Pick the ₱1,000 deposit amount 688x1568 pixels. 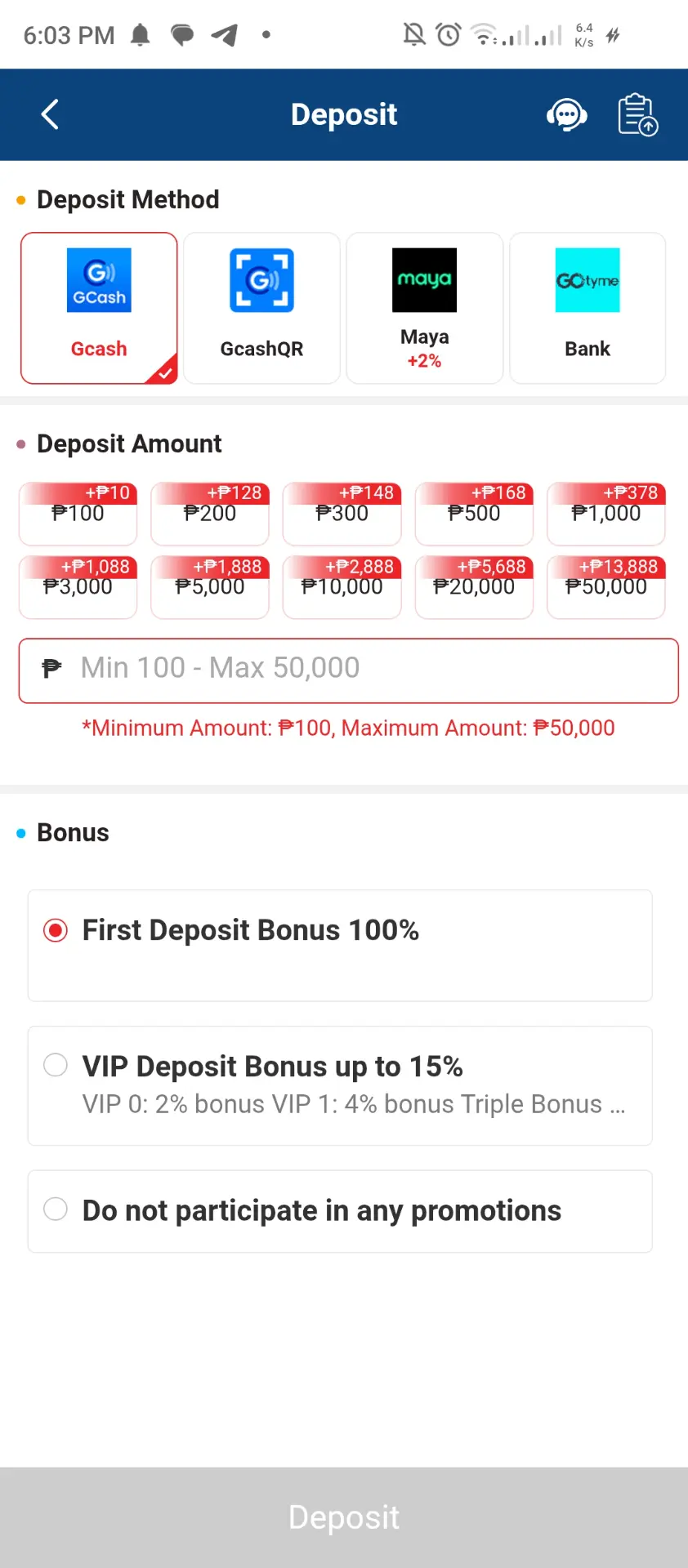606,514
